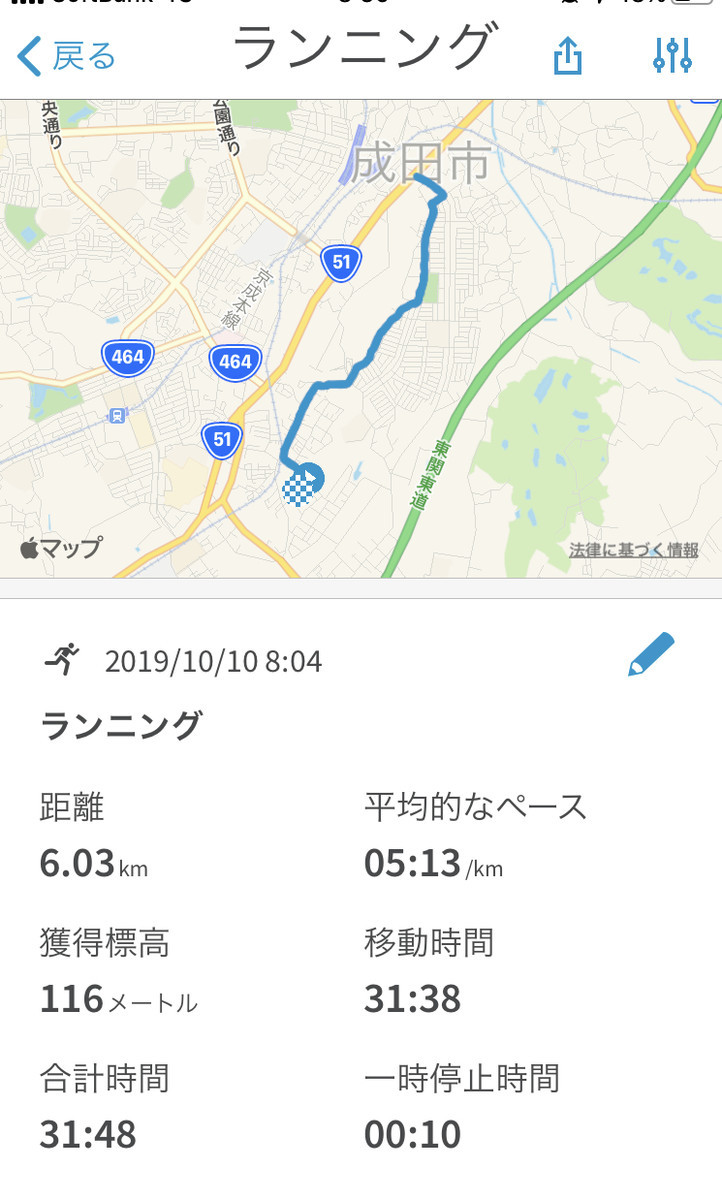Open 法律に基づく情報 legal information

[x=635, y=549]
